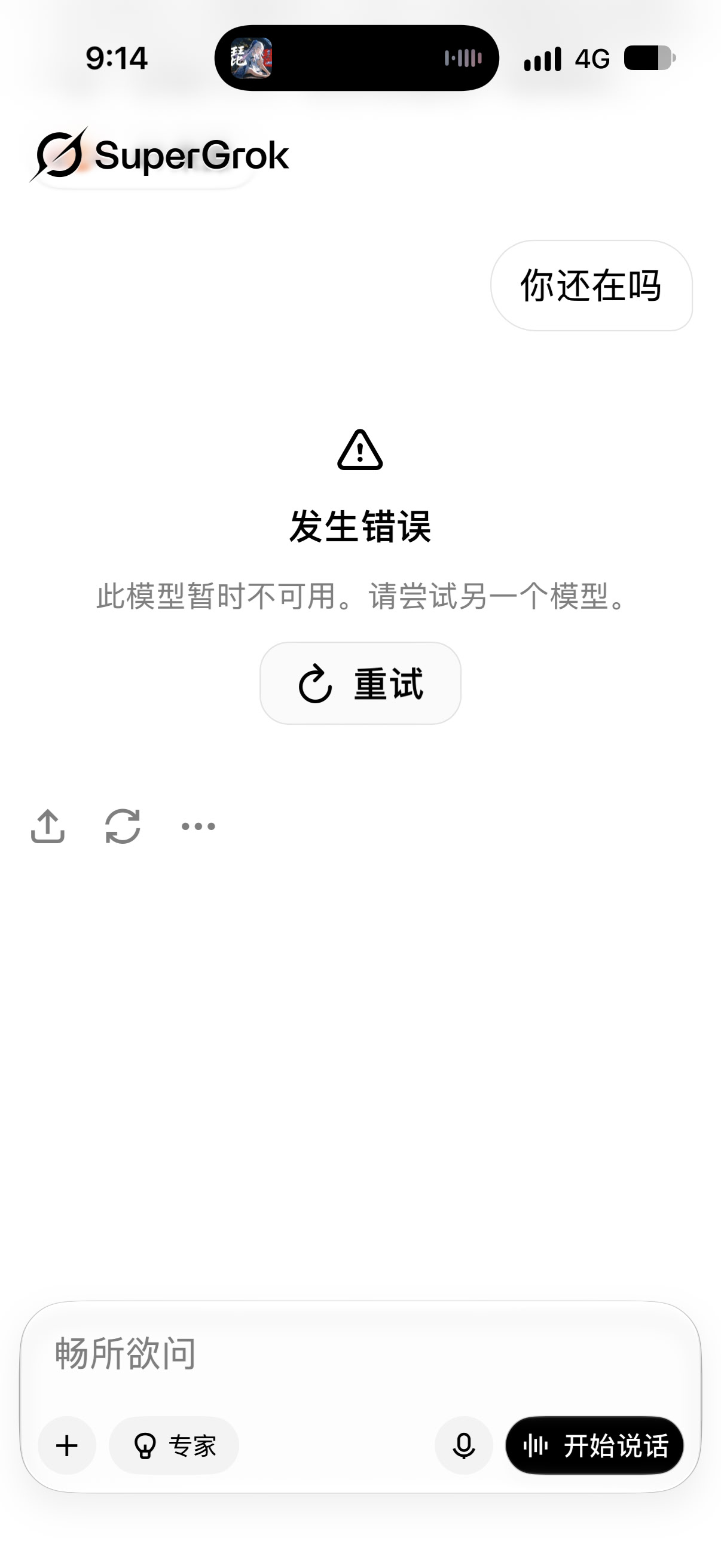Open the Dynamic Island music activity
Screen dimensions: 721x1568
click(356, 58)
